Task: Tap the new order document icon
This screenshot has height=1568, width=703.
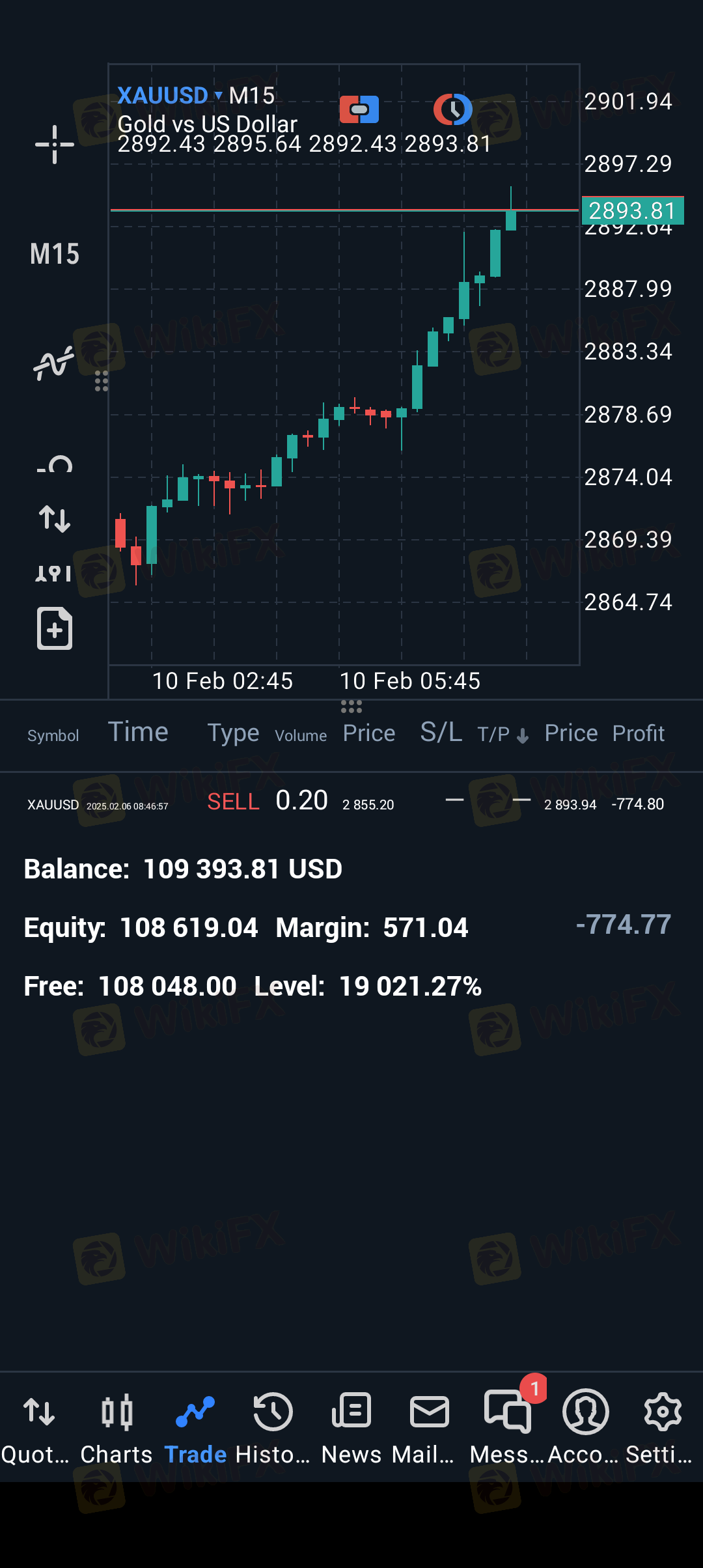Action: tap(55, 628)
